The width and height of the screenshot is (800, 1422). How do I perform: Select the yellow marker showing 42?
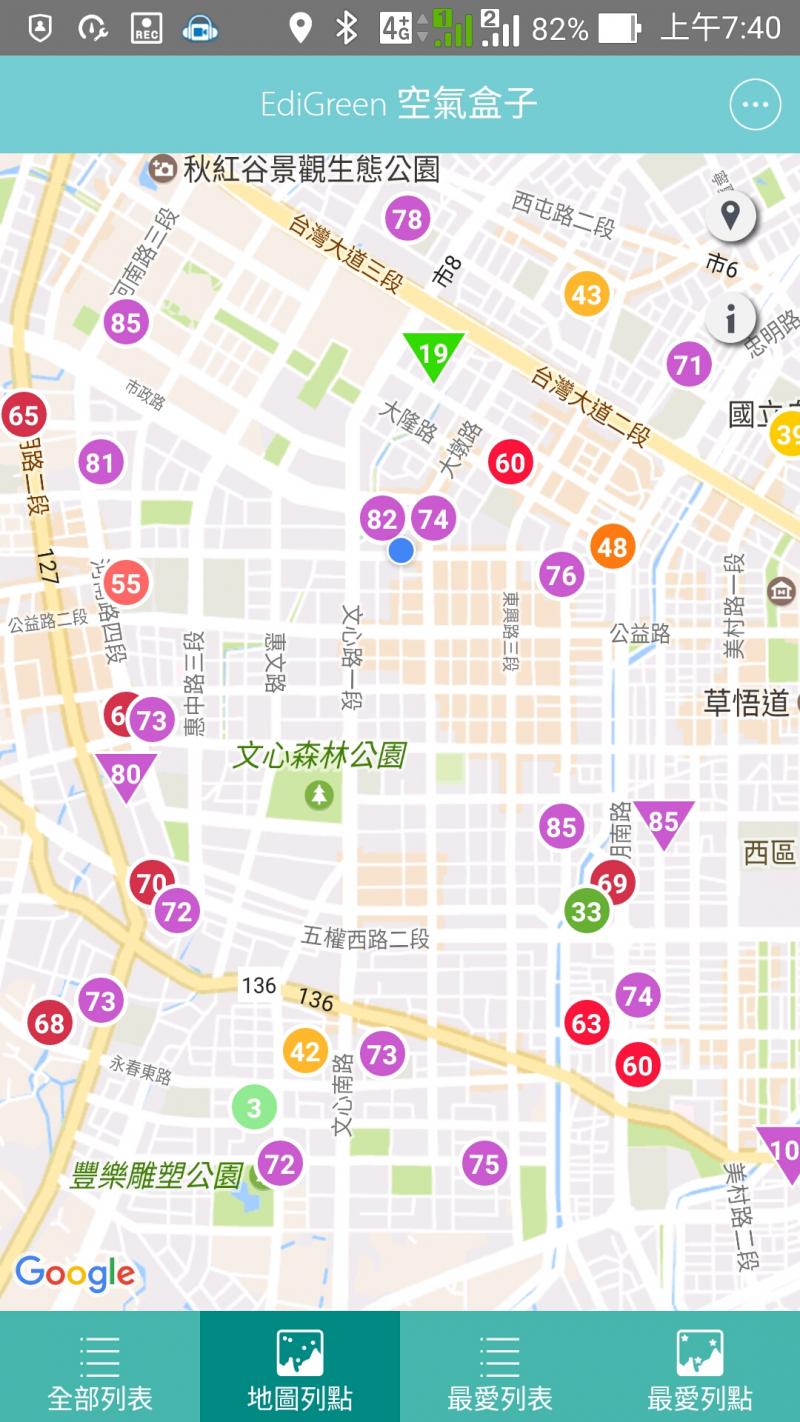(x=305, y=1051)
